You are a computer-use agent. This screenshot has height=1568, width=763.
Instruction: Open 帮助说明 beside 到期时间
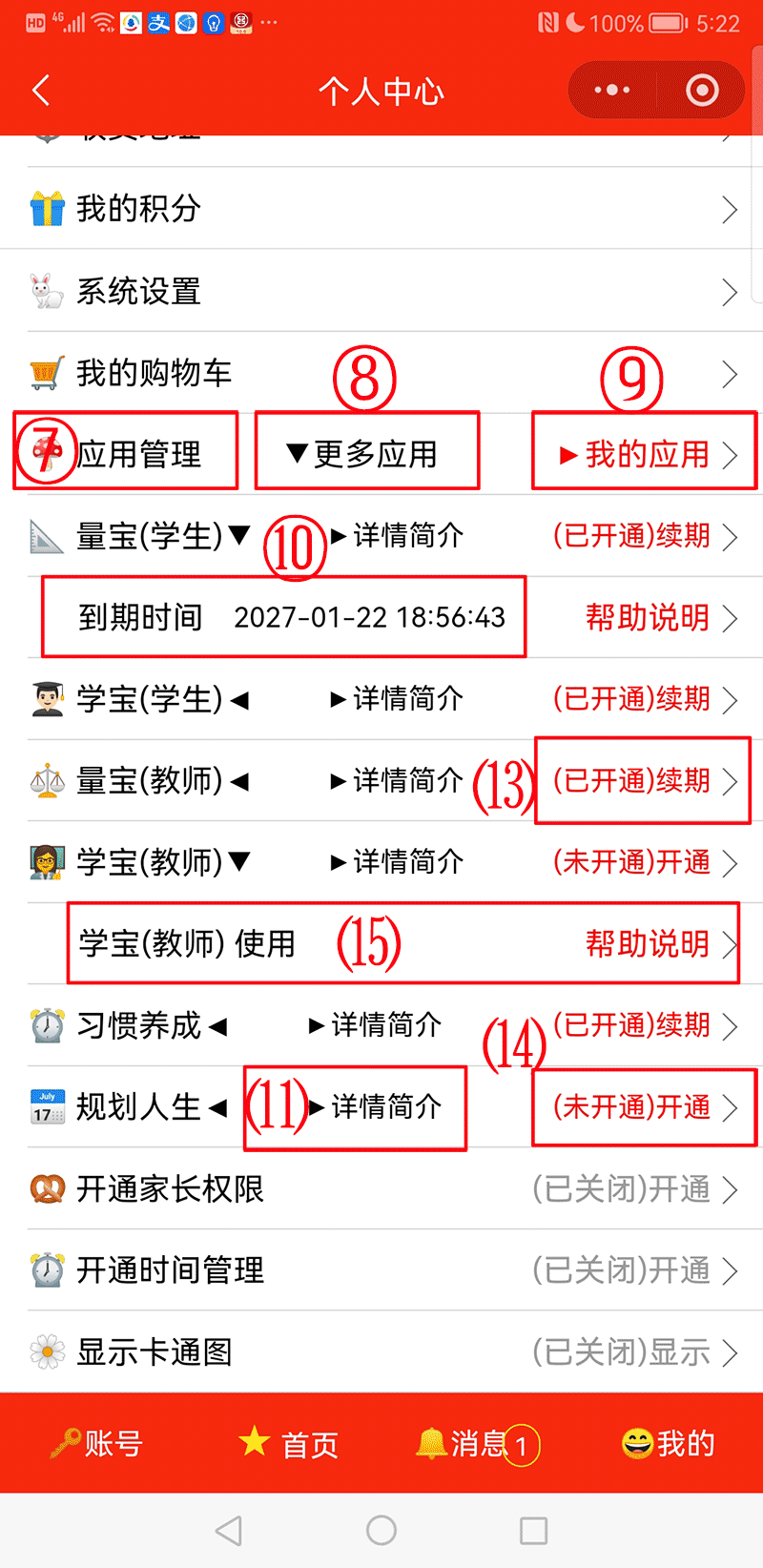(658, 618)
